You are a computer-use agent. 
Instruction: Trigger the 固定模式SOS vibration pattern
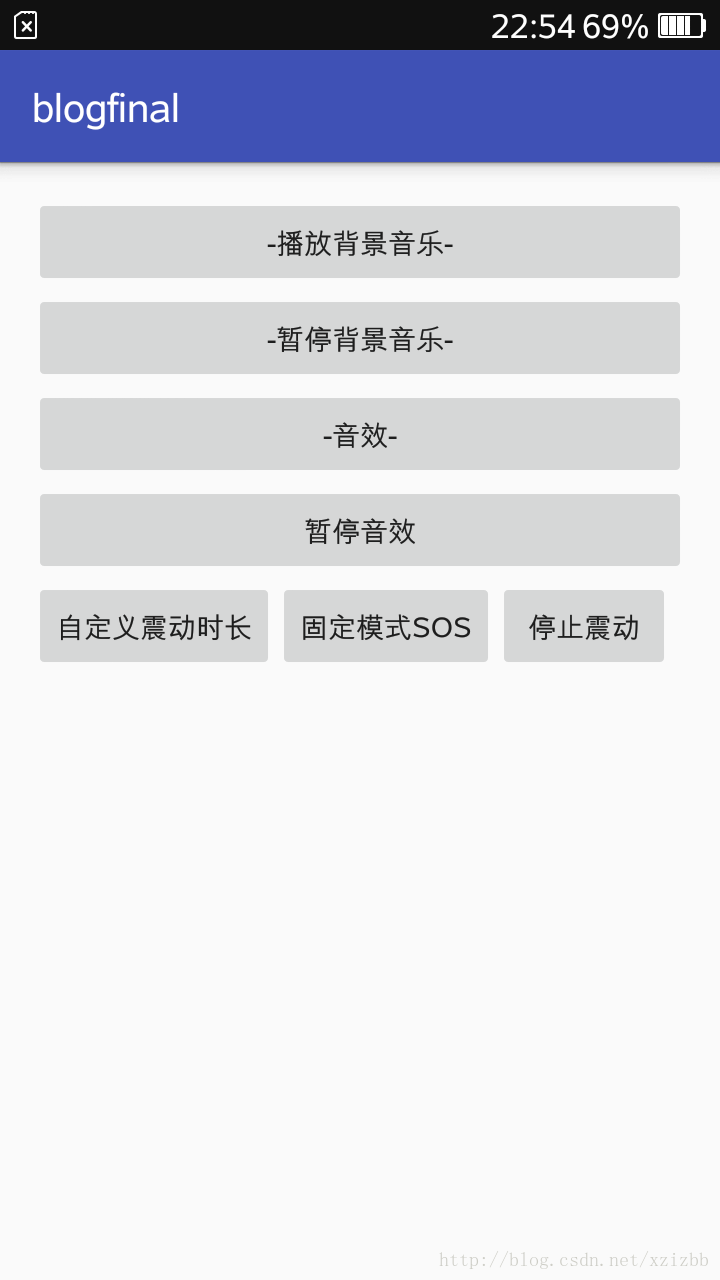[386, 626]
